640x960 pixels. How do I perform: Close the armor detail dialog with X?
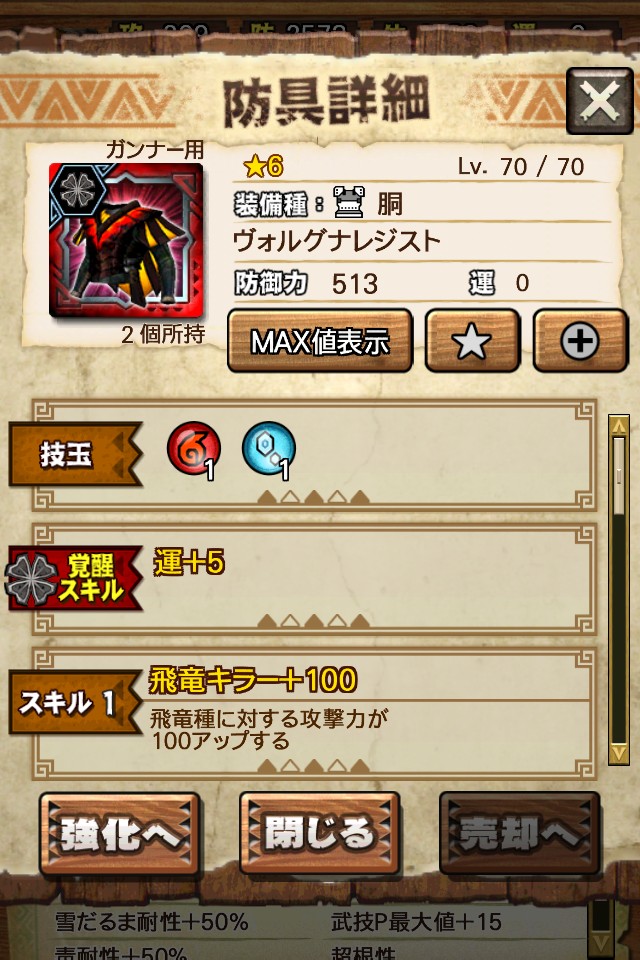599,101
